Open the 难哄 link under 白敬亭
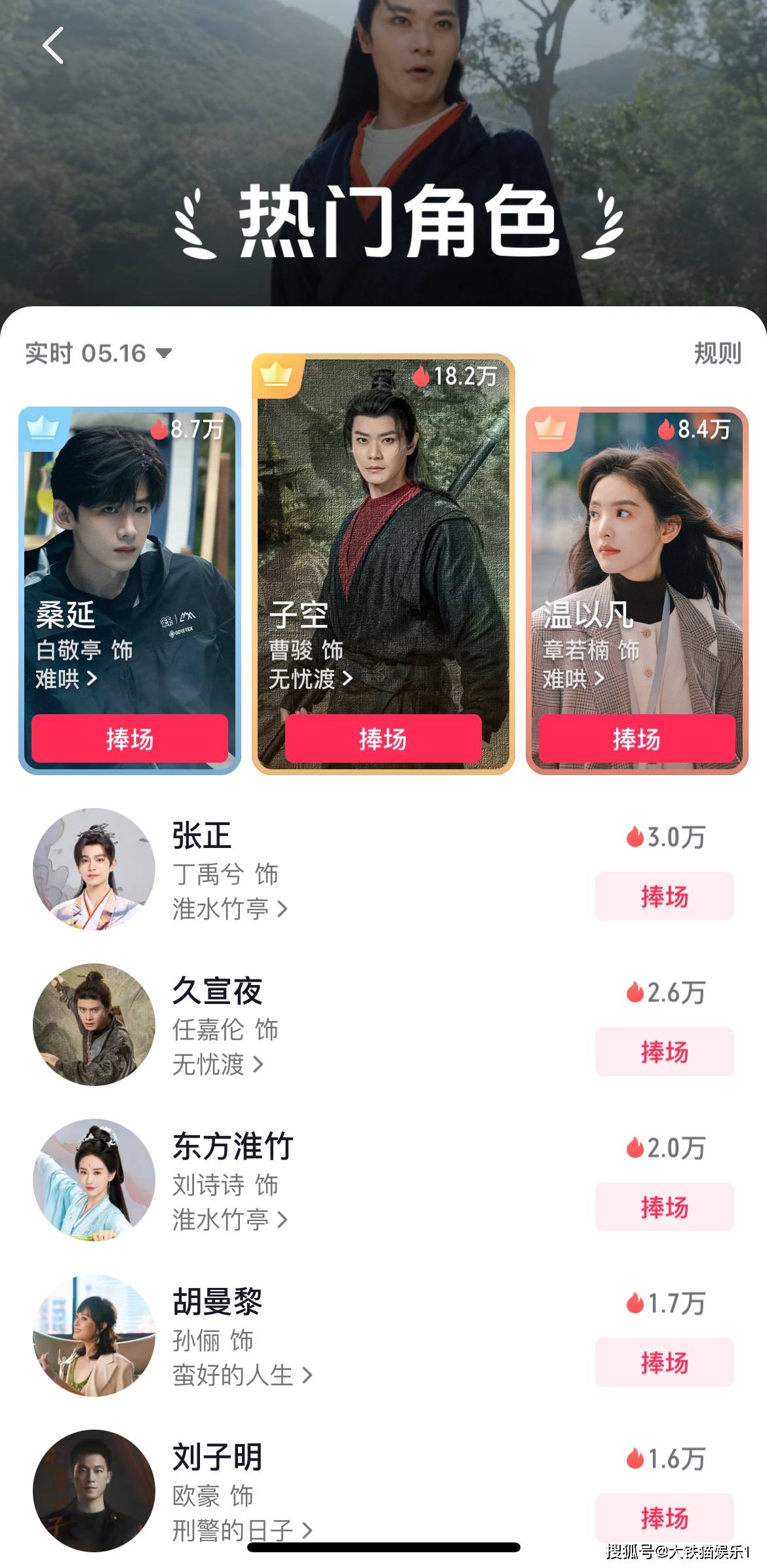The height and width of the screenshot is (1568, 767). point(66,678)
